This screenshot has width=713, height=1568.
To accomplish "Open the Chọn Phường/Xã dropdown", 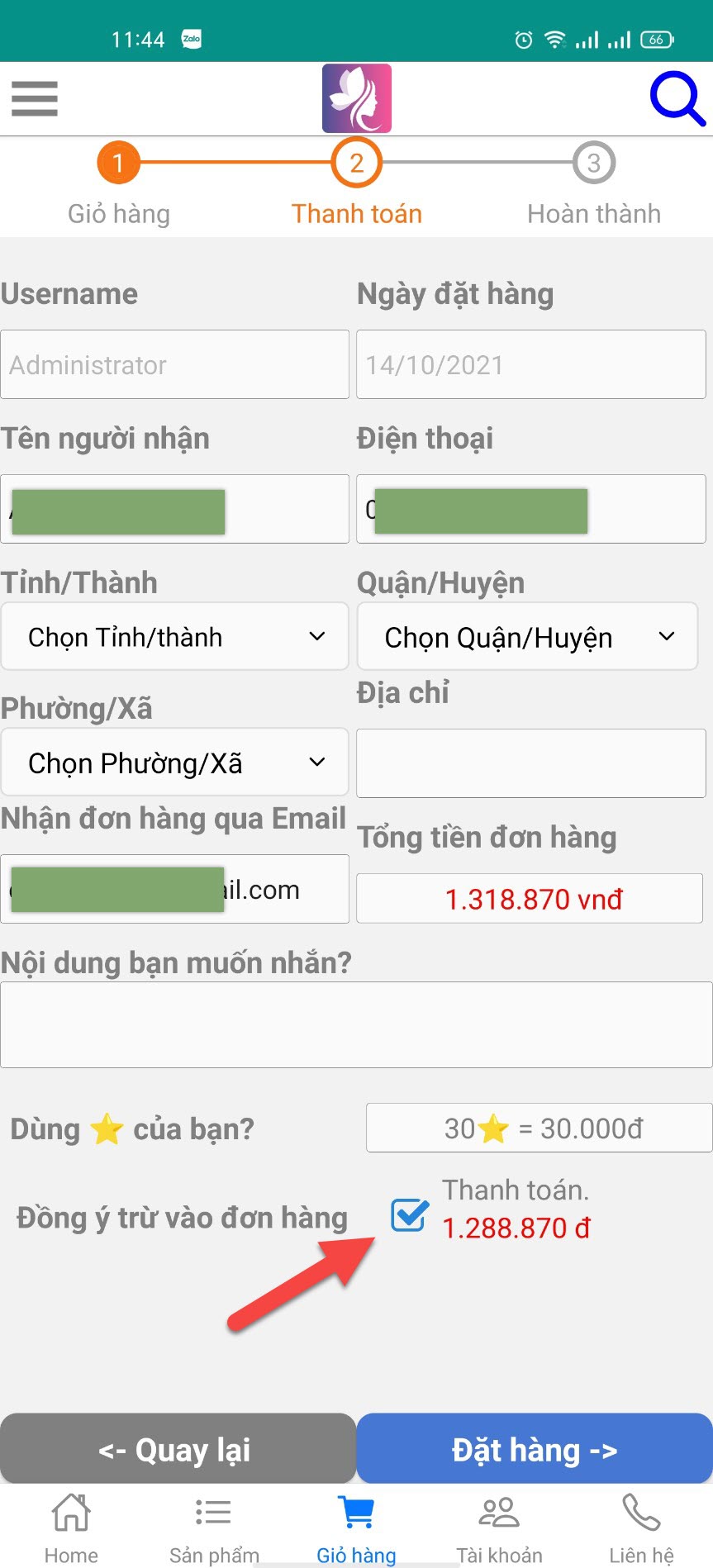I will point(174,763).
